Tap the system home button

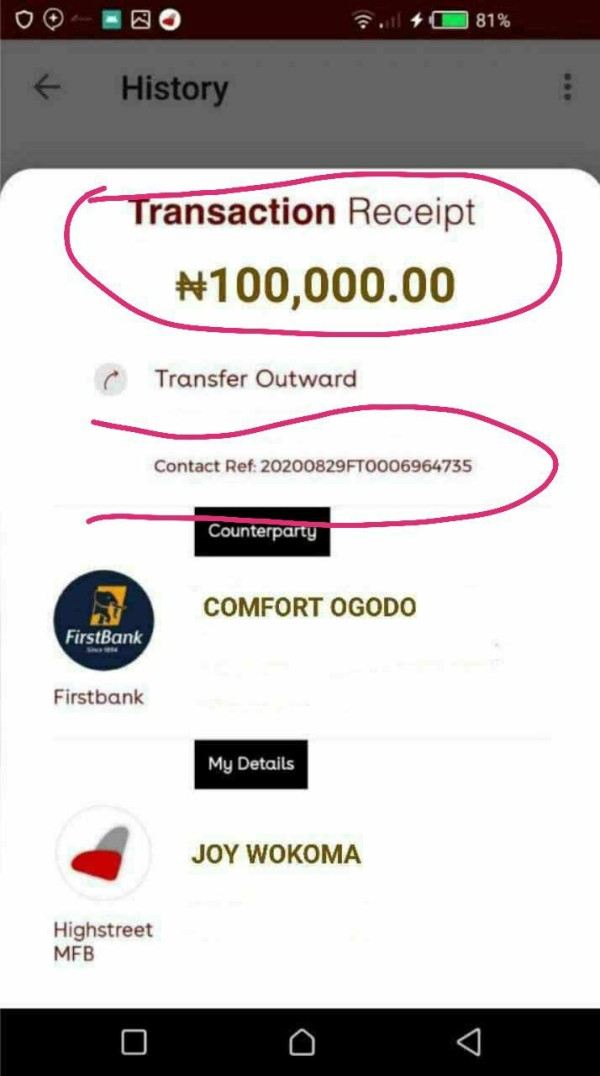click(301, 1042)
